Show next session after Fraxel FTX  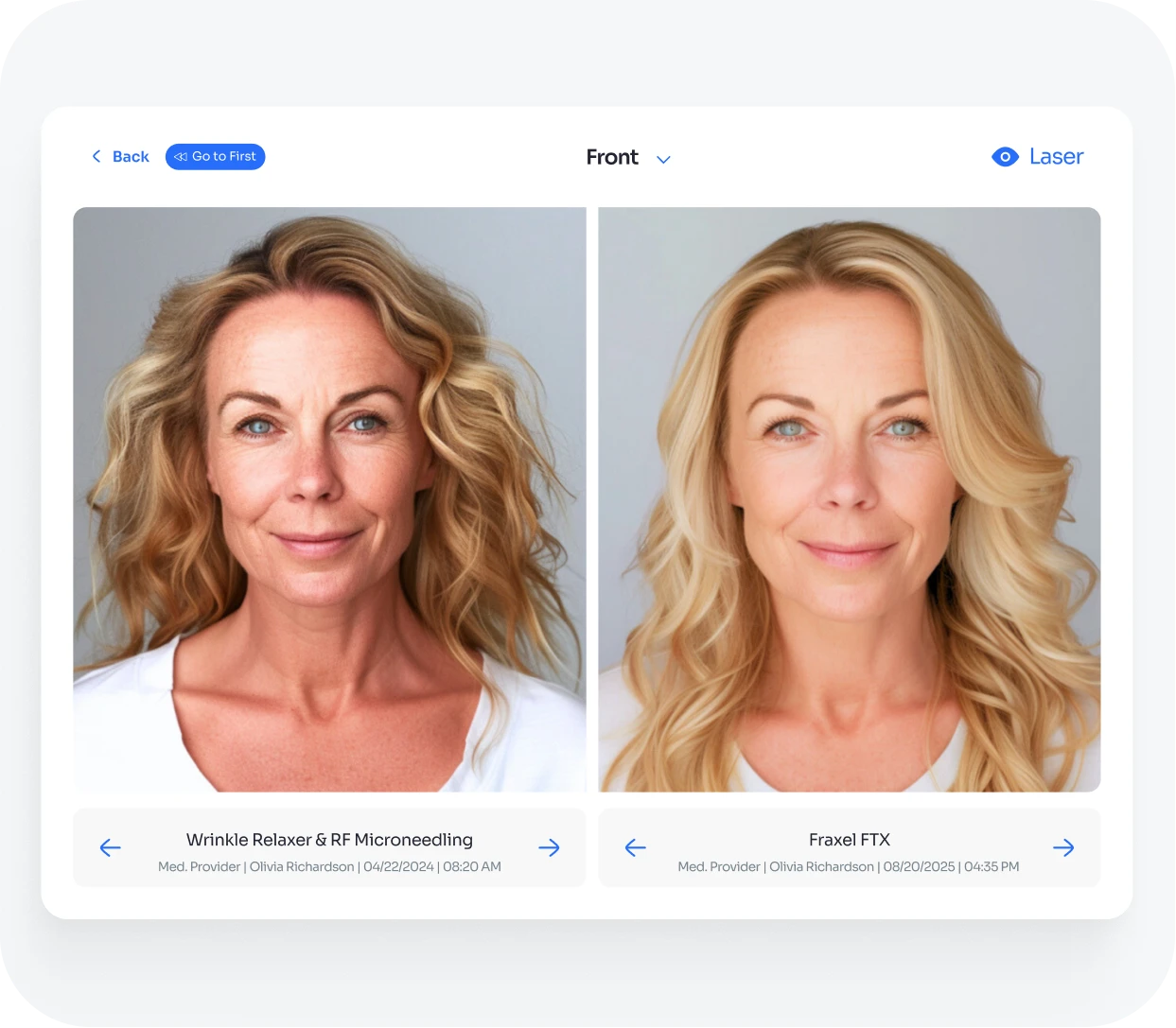pos(1063,848)
